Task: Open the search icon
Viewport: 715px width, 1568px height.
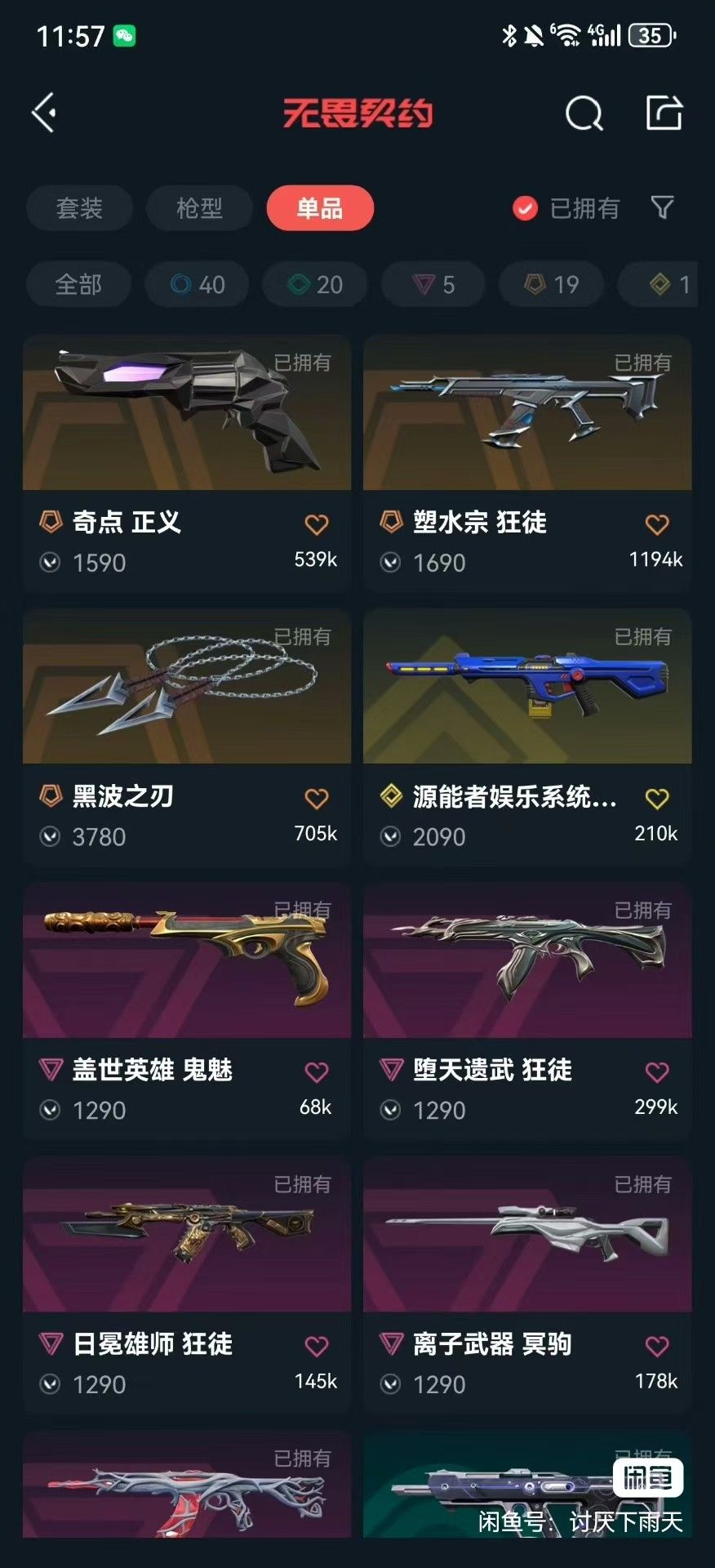Action: click(584, 113)
